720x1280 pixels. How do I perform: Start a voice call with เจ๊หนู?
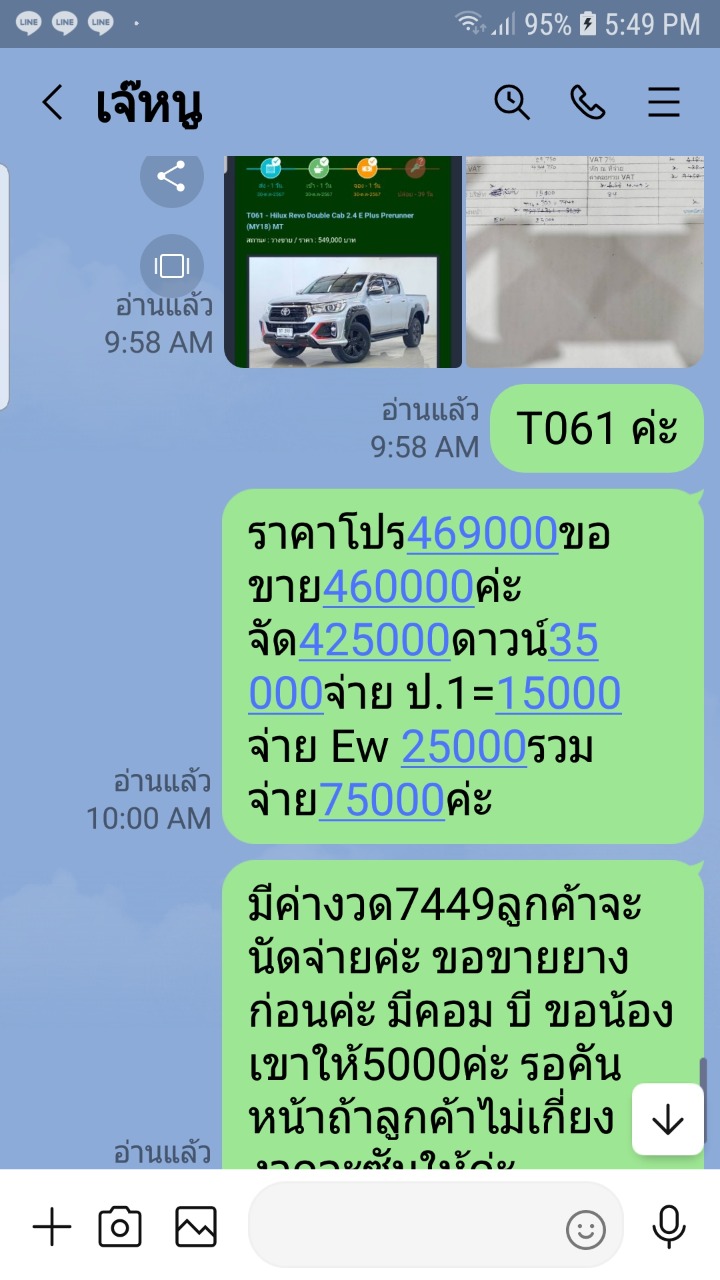588,102
